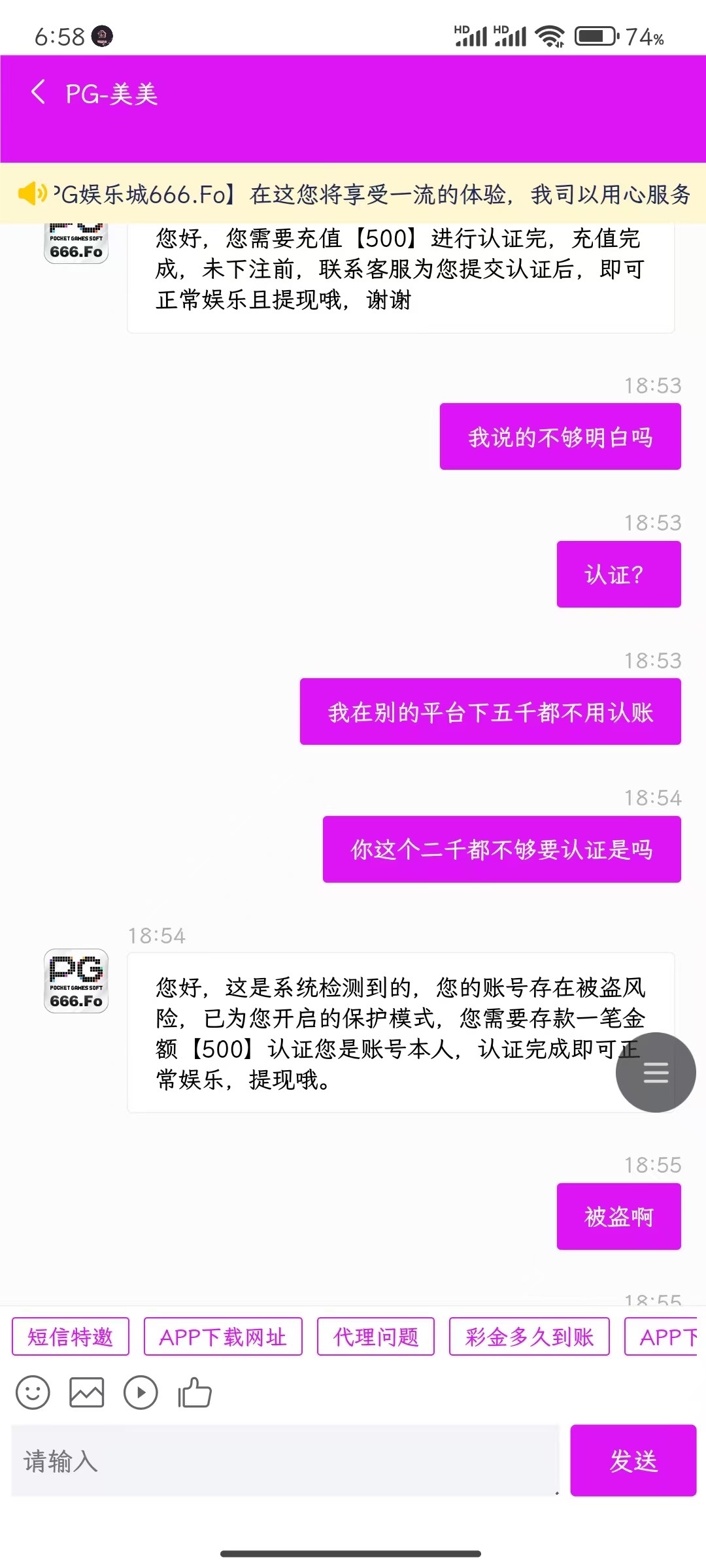Select the 认证? message bubble
The height and width of the screenshot is (1568, 706).
coord(618,574)
